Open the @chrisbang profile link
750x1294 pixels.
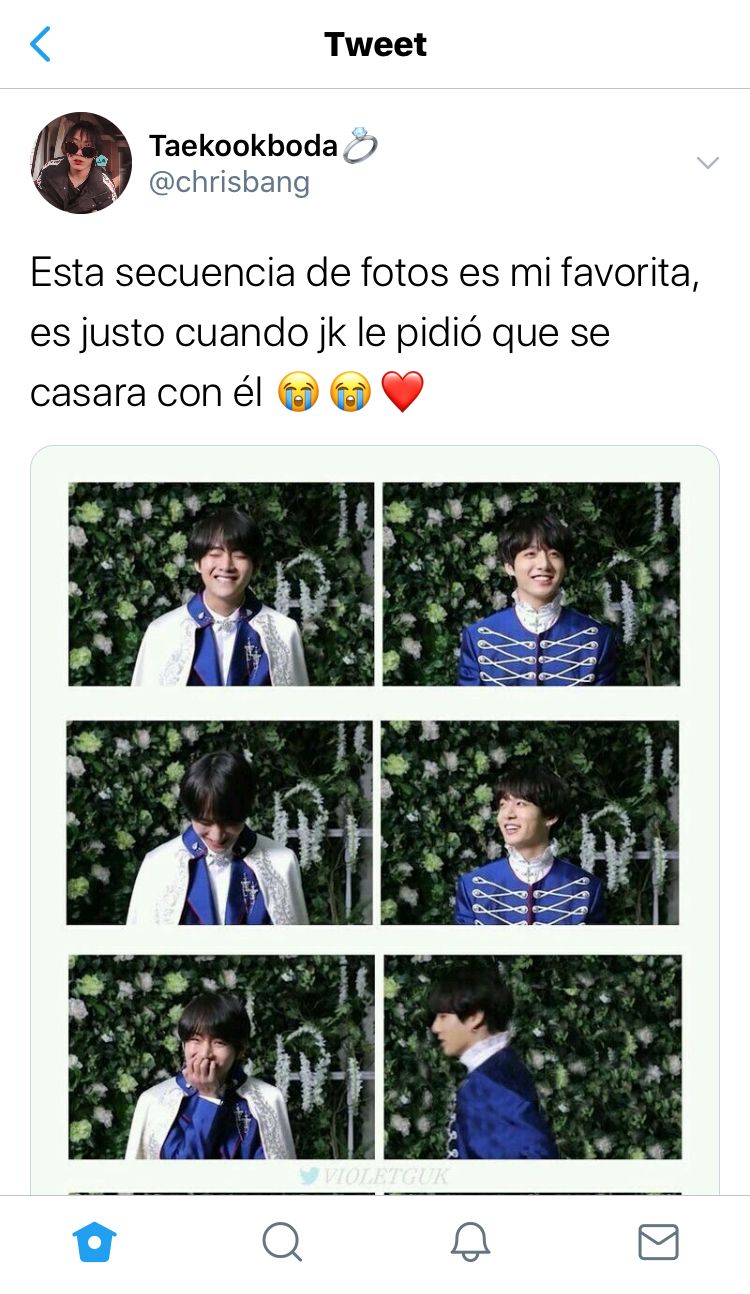229,183
